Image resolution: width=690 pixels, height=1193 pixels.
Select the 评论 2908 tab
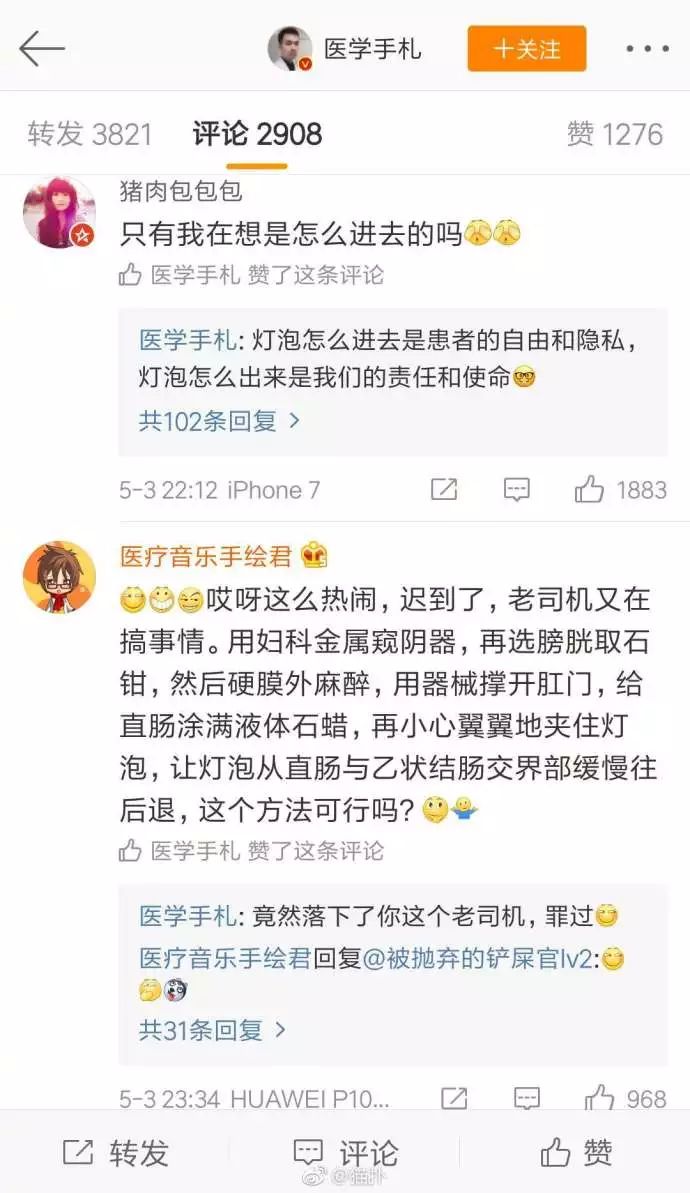(x=257, y=134)
